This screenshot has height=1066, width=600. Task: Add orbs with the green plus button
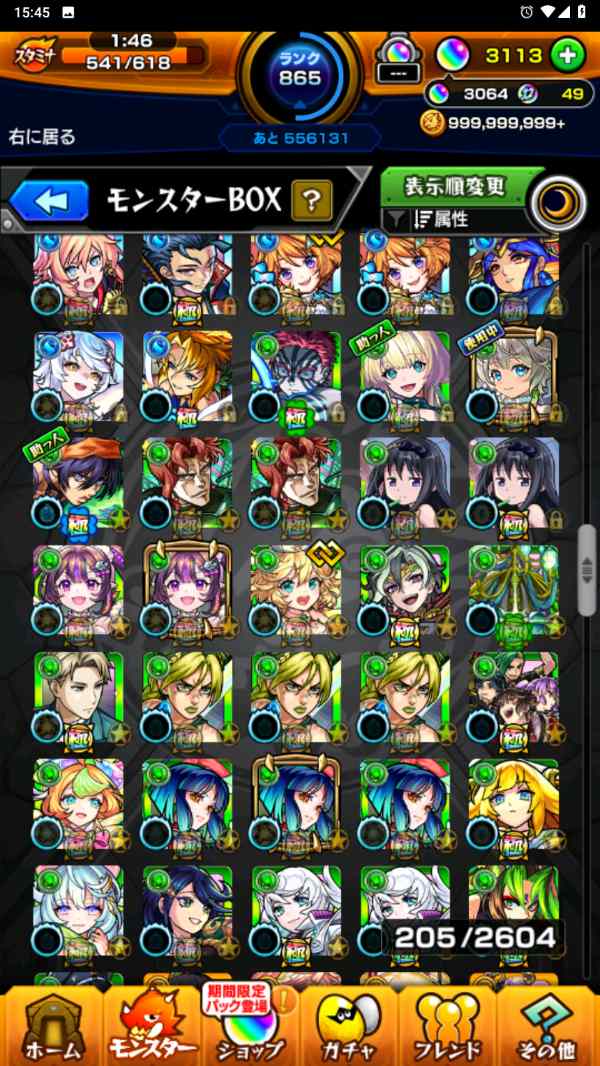568,56
